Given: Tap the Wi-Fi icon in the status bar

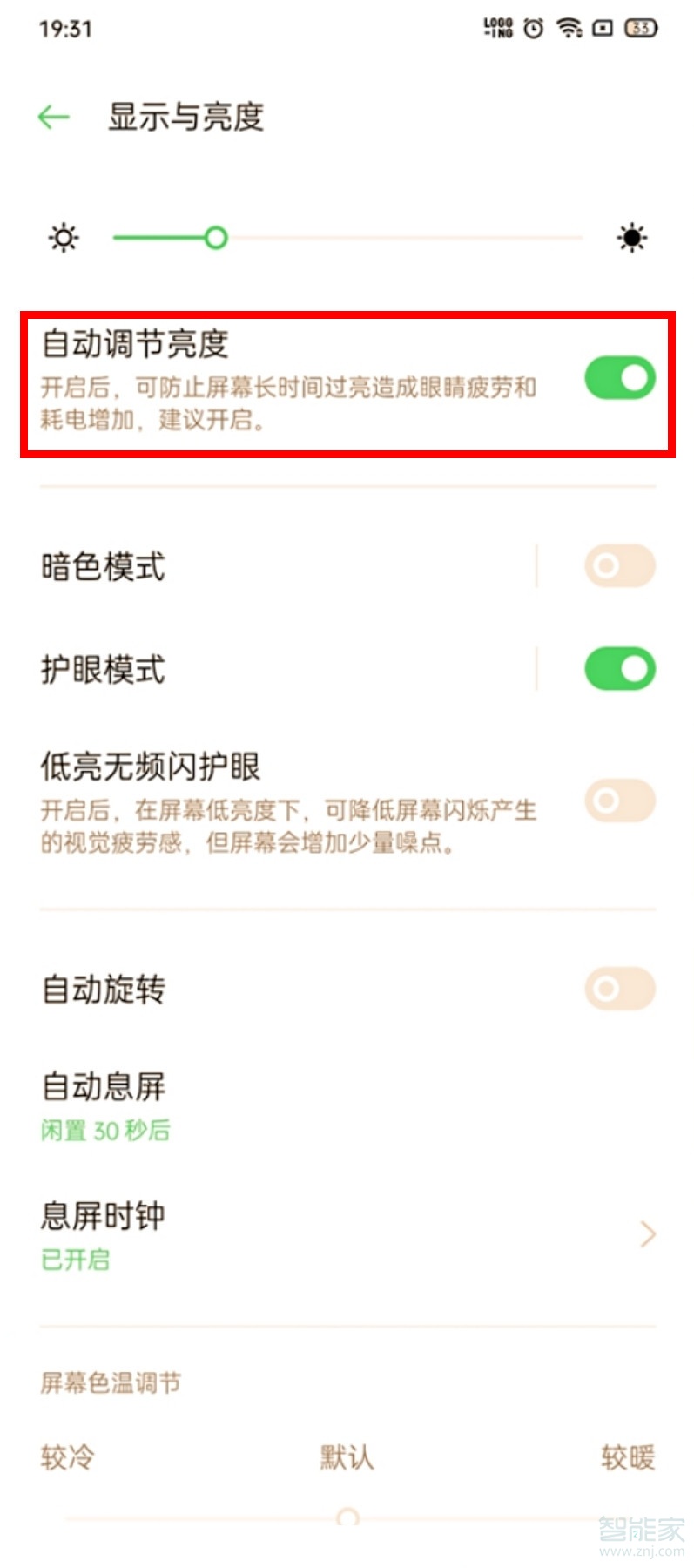Looking at the screenshot, I should pyautogui.click(x=569, y=27).
